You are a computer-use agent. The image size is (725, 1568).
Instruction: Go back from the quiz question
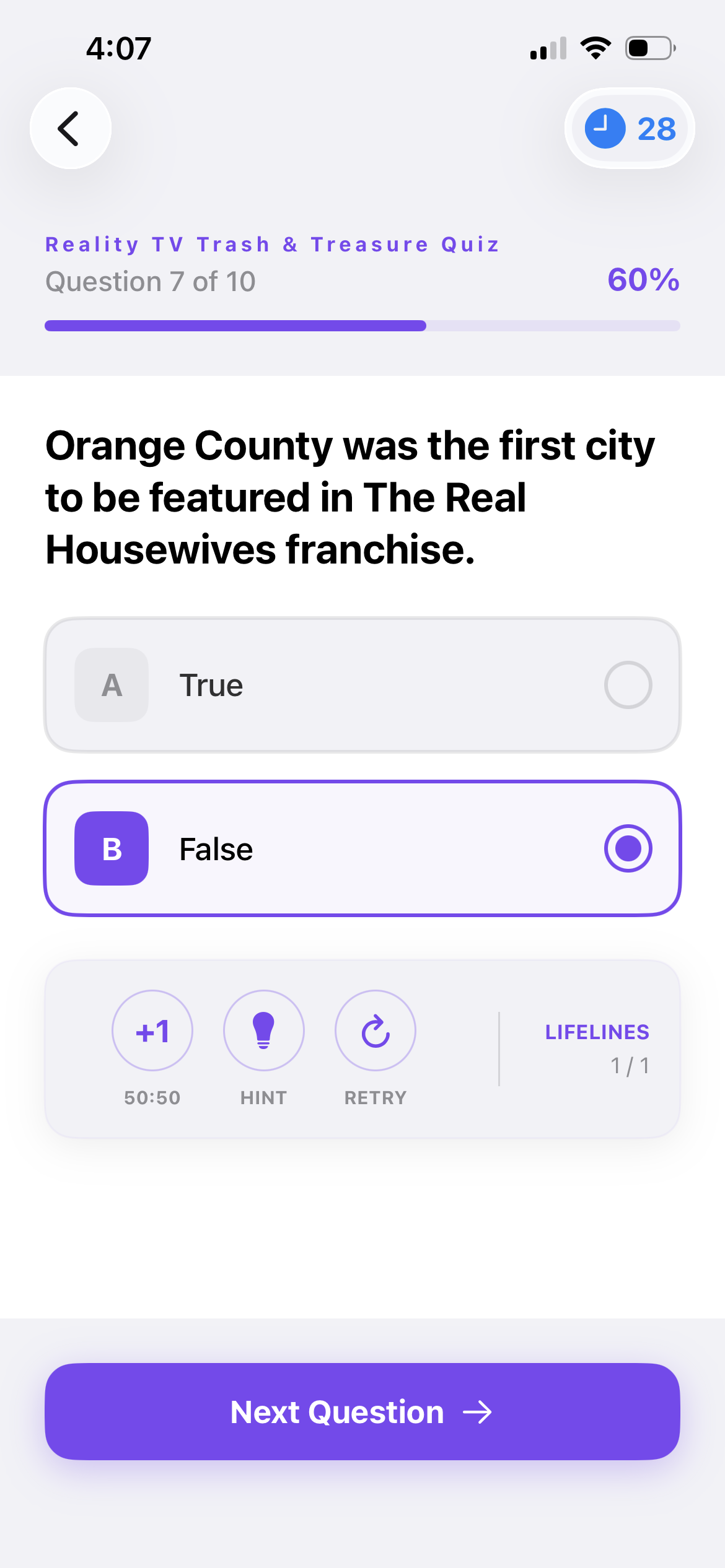71,128
